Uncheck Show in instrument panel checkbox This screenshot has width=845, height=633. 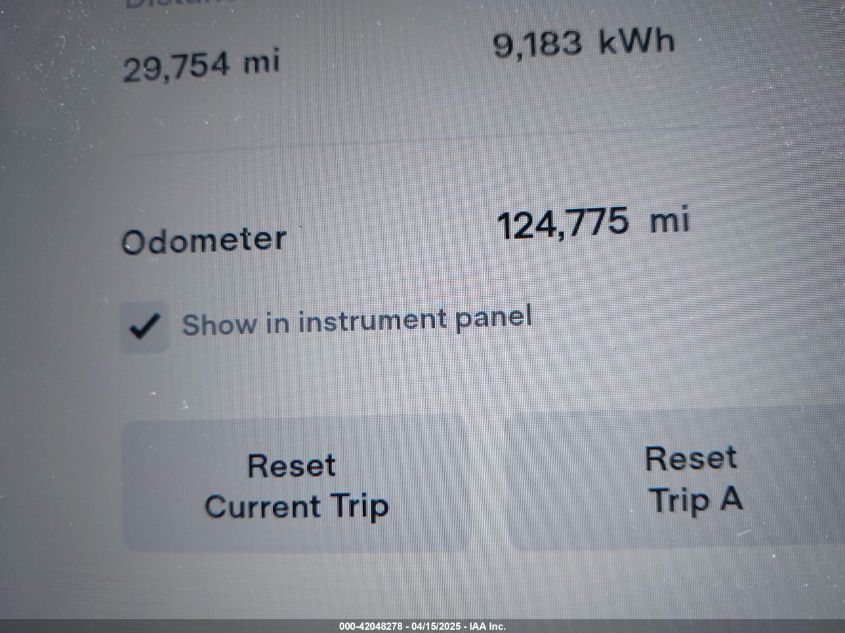pos(146,327)
